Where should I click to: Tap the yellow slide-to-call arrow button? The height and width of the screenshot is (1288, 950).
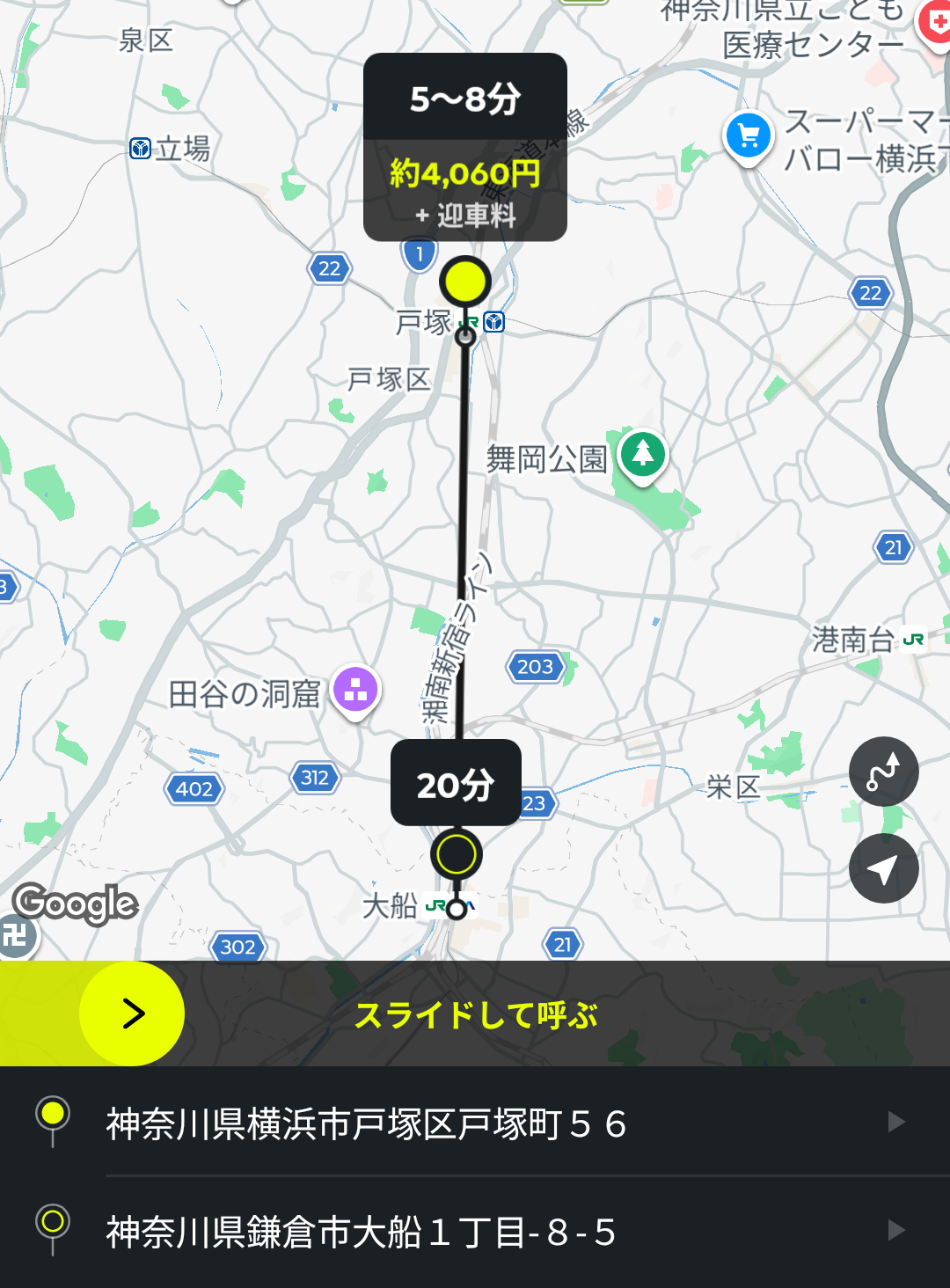(x=132, y=1014)
